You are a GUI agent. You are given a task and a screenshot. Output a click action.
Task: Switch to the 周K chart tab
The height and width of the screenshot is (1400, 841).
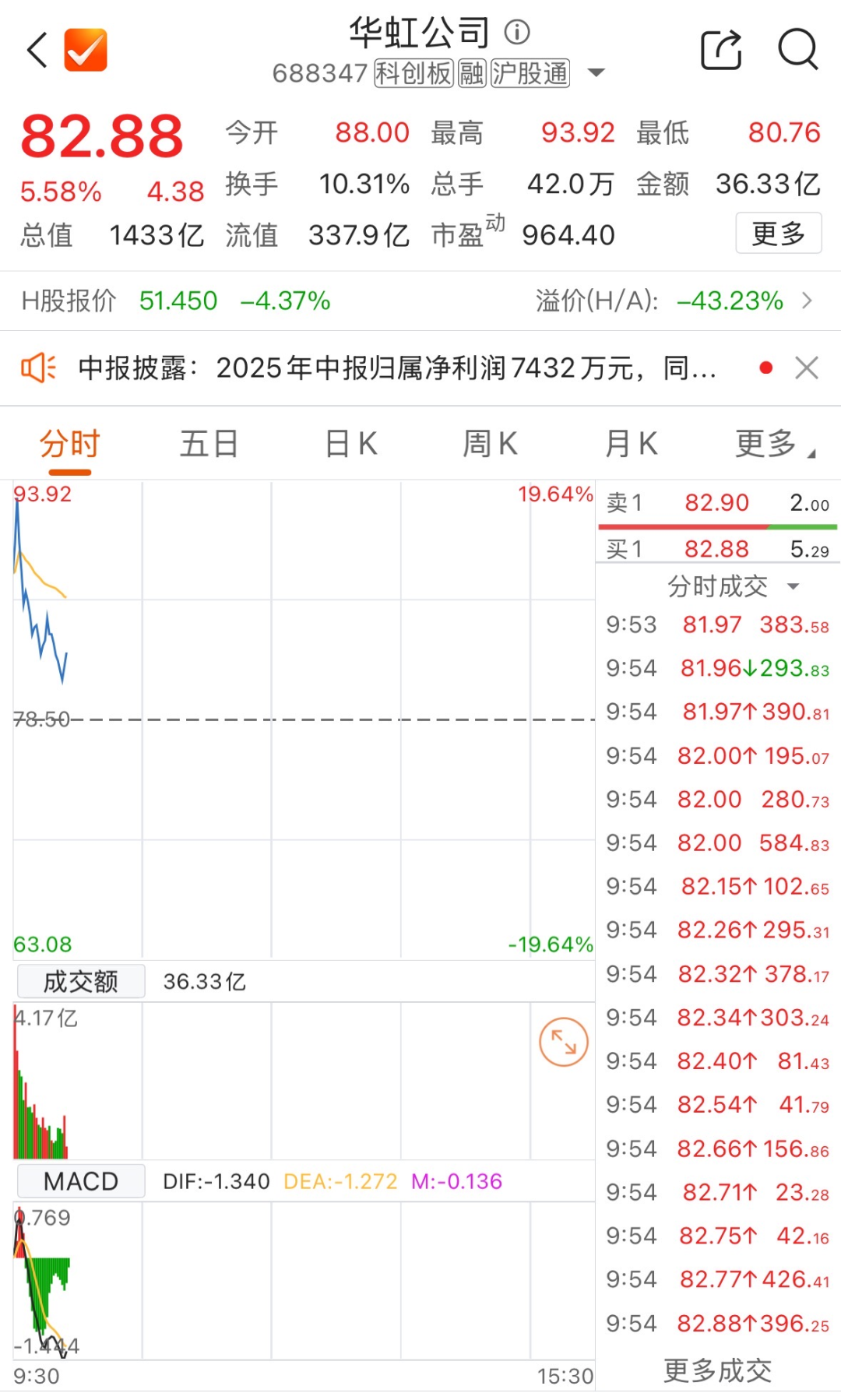(490, 445)
